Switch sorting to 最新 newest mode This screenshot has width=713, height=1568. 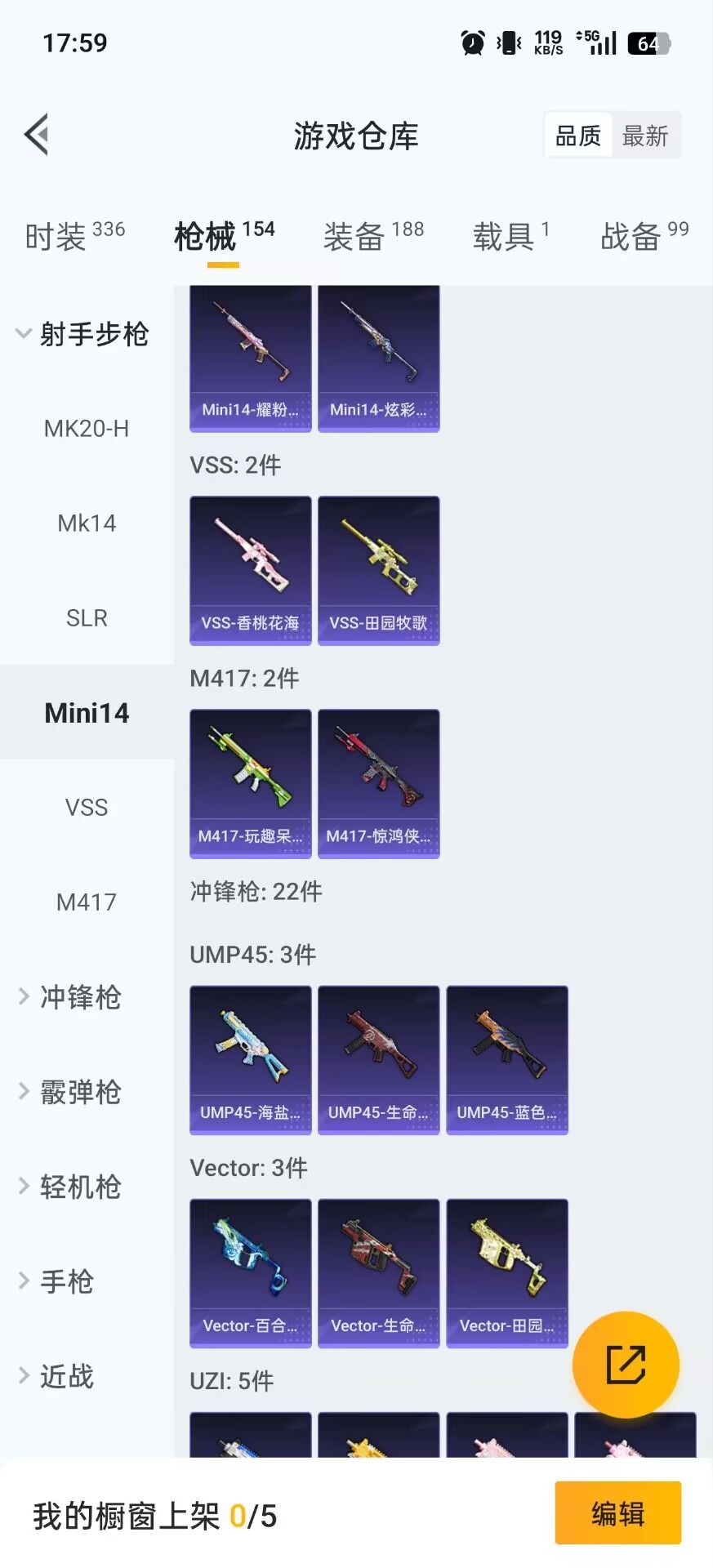click(646, 135)
